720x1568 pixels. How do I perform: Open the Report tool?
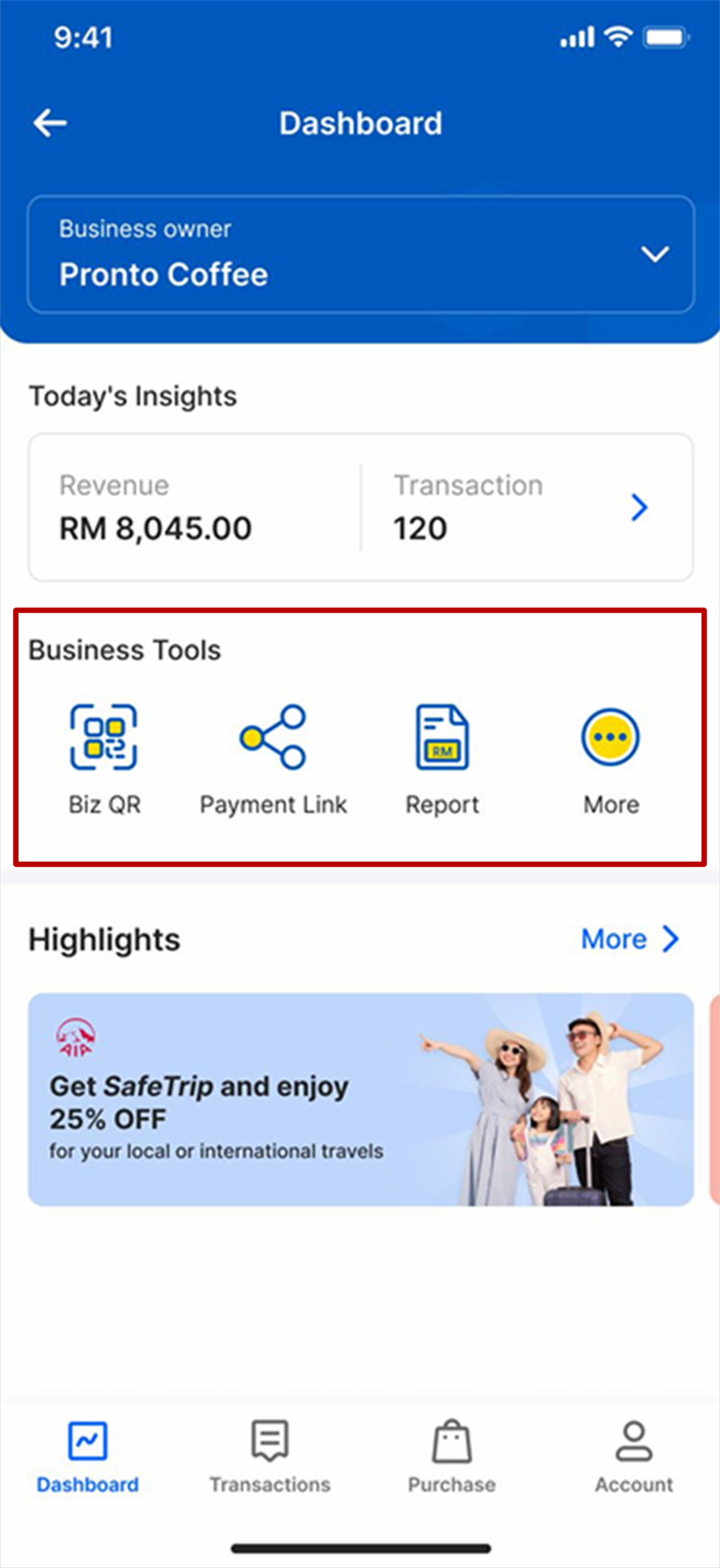pyautogui.click(x=442, y=758)
